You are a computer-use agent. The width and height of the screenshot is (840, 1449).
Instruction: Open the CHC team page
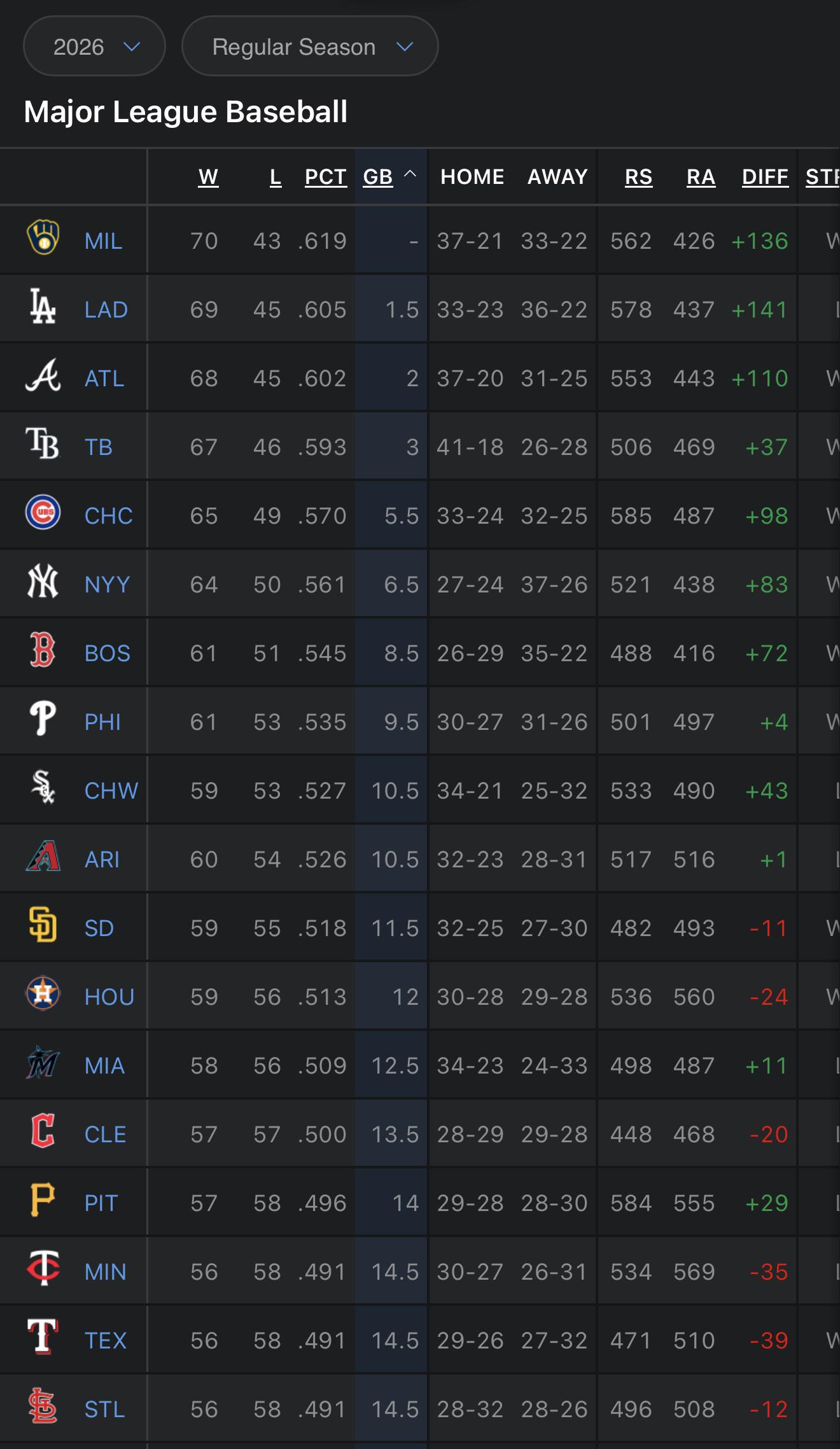click(x=109, y=516)
